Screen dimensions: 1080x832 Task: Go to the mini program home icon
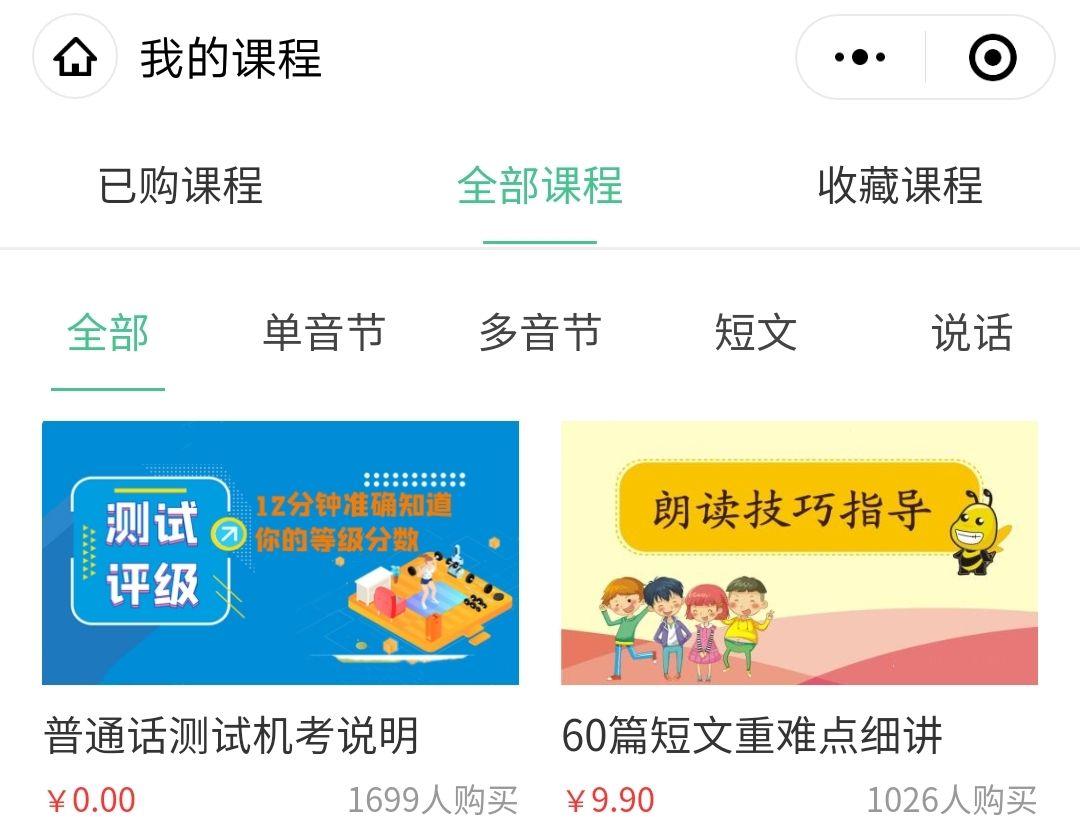pos(76,57)
